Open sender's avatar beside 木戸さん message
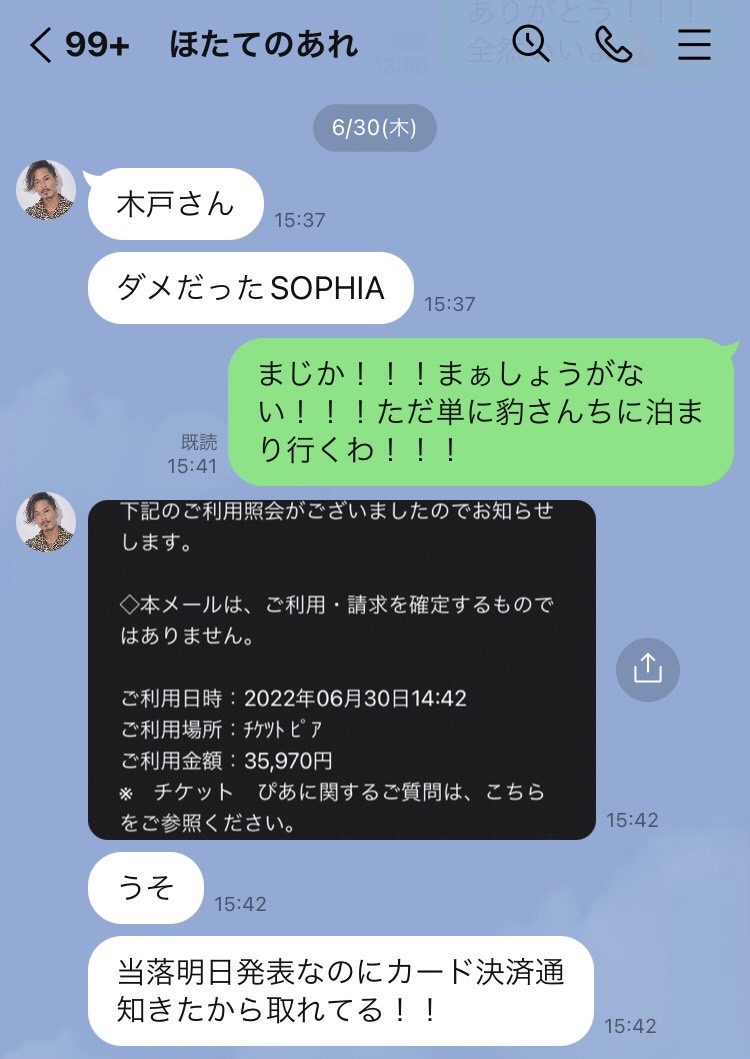Viewport: 750px width, 1059px height. point(46,190)
